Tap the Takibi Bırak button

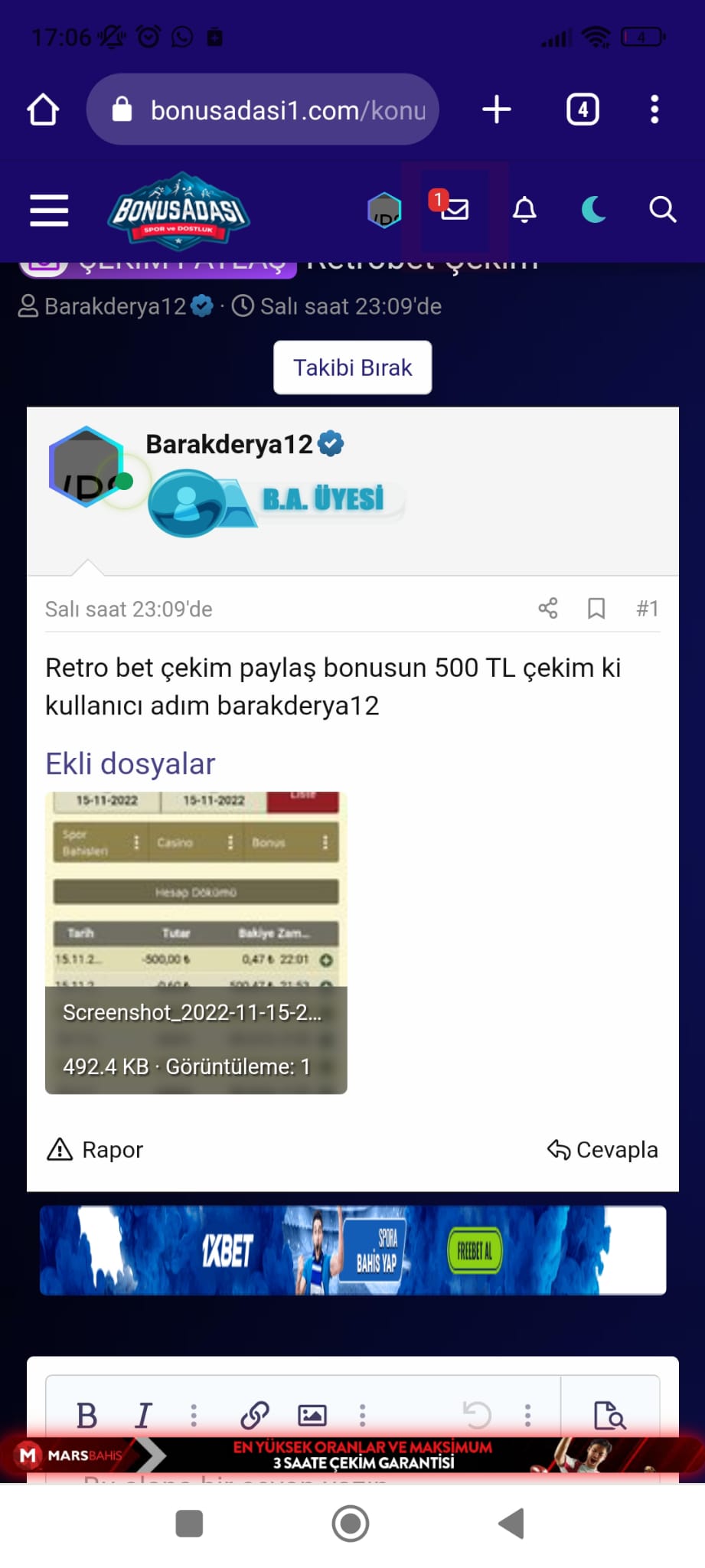point(353,367)
